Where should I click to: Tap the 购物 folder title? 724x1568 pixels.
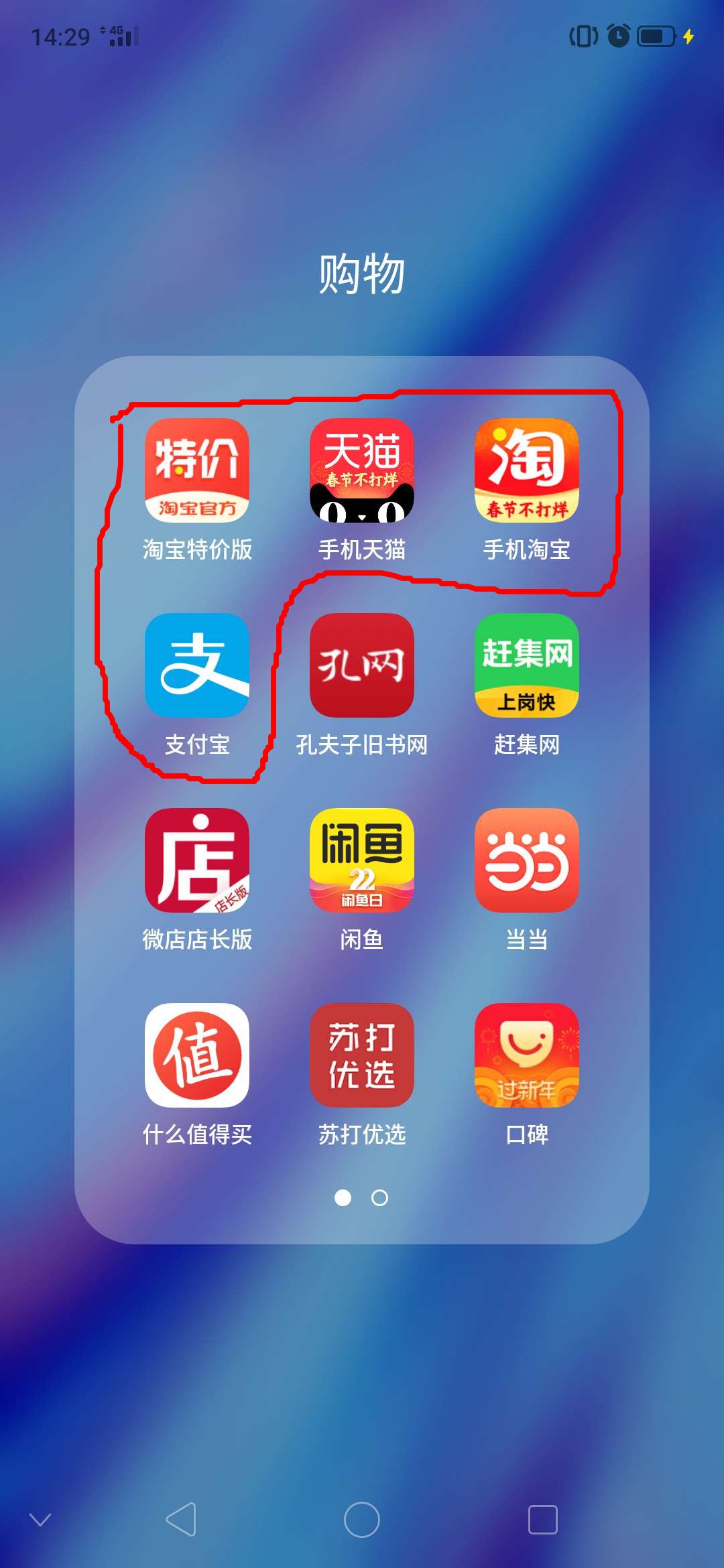362,275
